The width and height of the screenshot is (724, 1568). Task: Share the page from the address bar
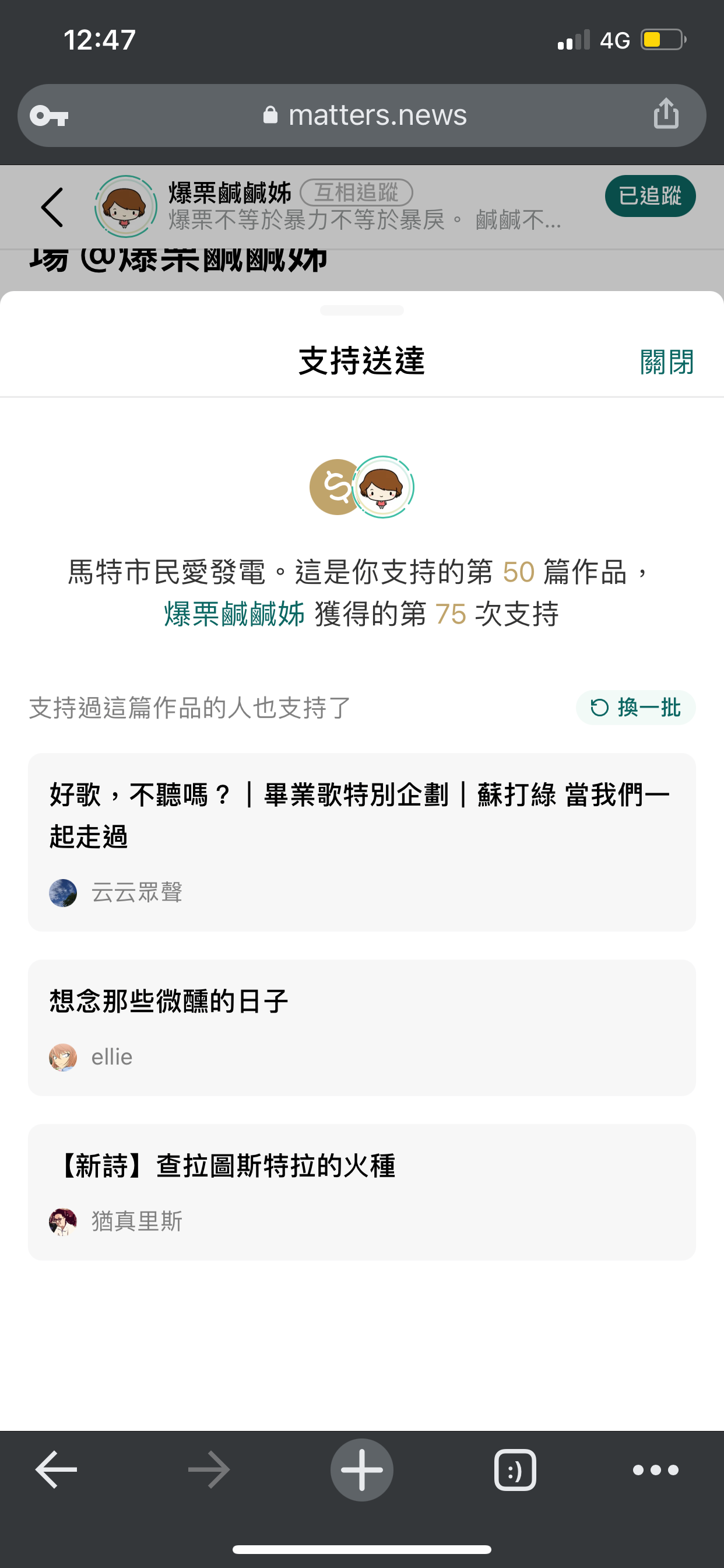point(666,114)
